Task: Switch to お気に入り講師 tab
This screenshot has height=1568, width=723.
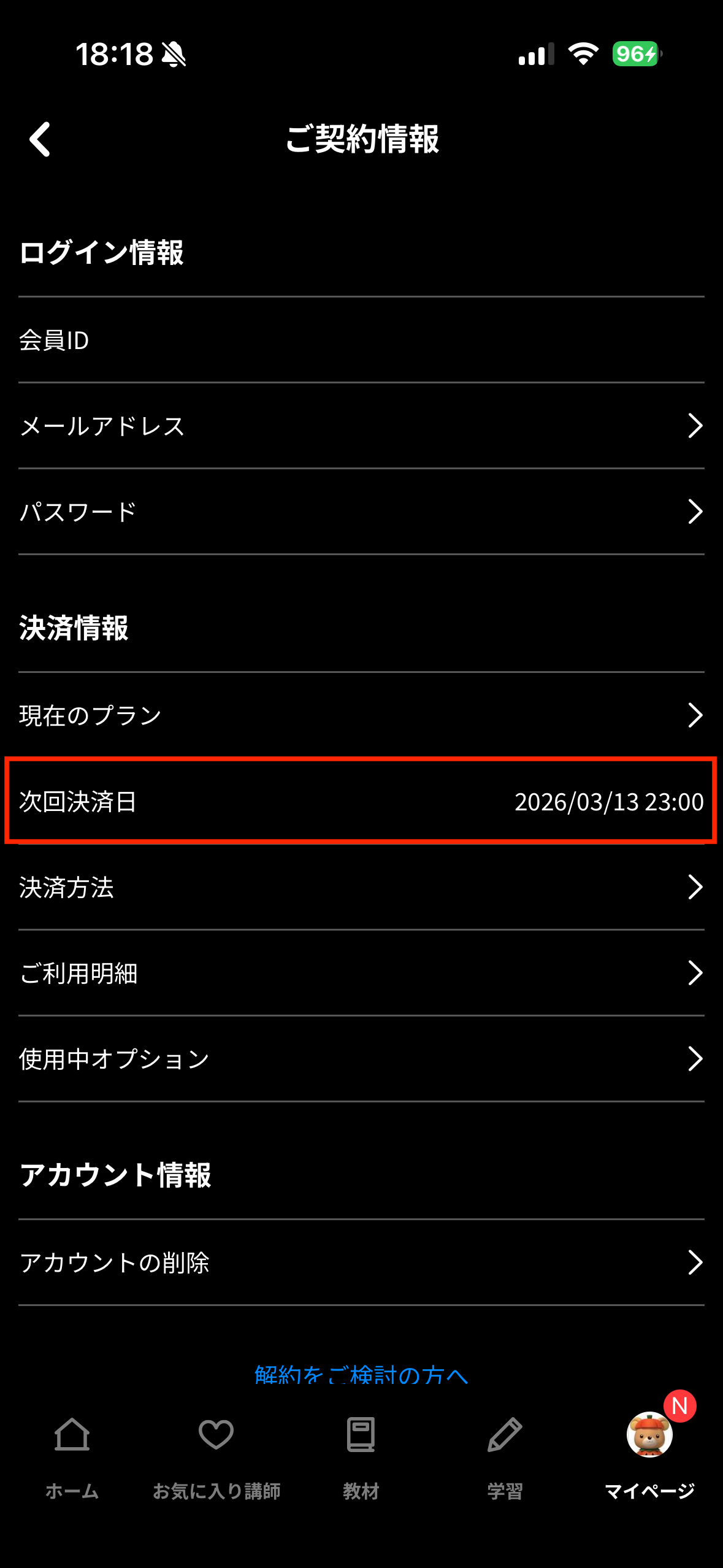Action: point(216,1454)
